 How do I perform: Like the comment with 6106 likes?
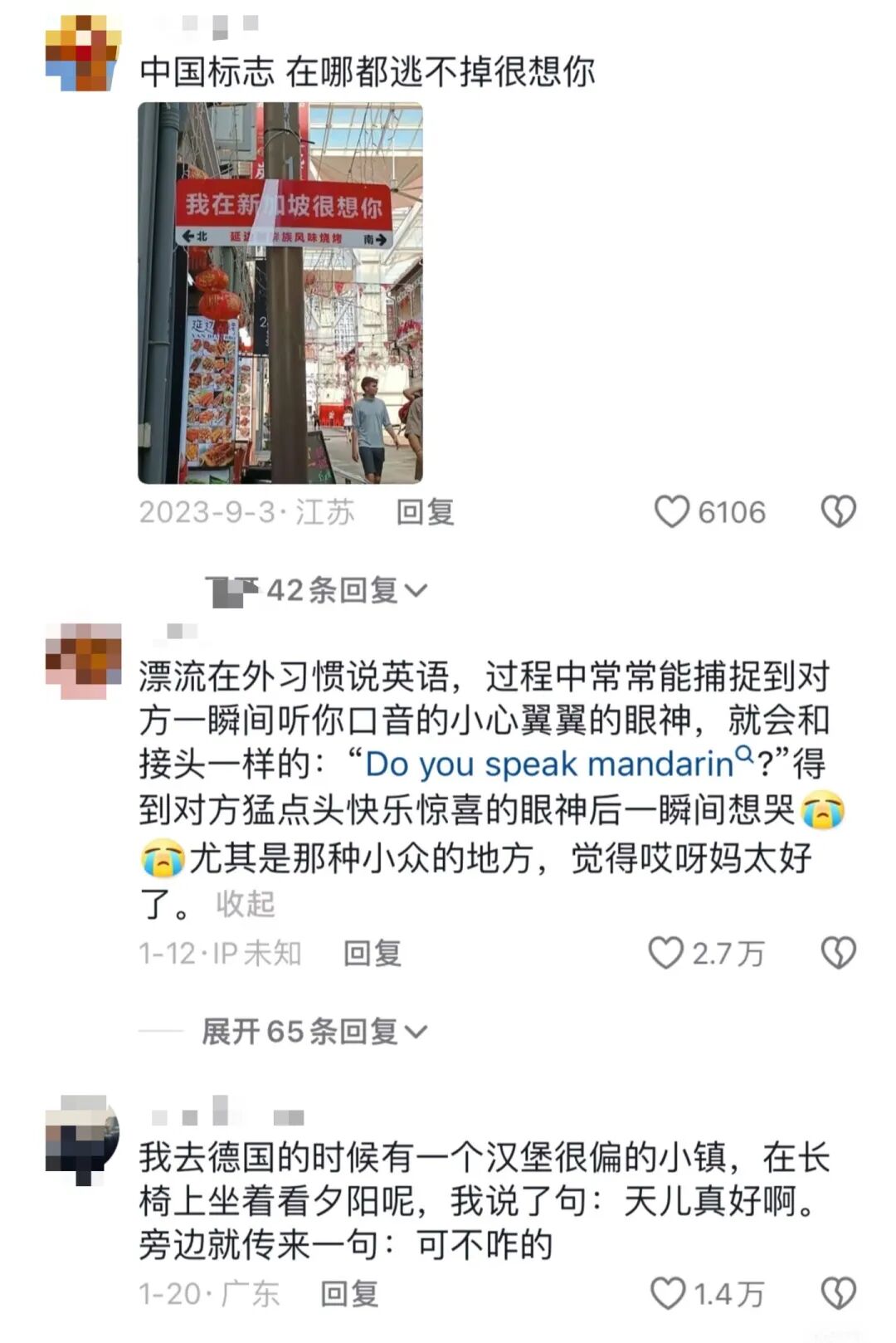(x=672, y=512)
